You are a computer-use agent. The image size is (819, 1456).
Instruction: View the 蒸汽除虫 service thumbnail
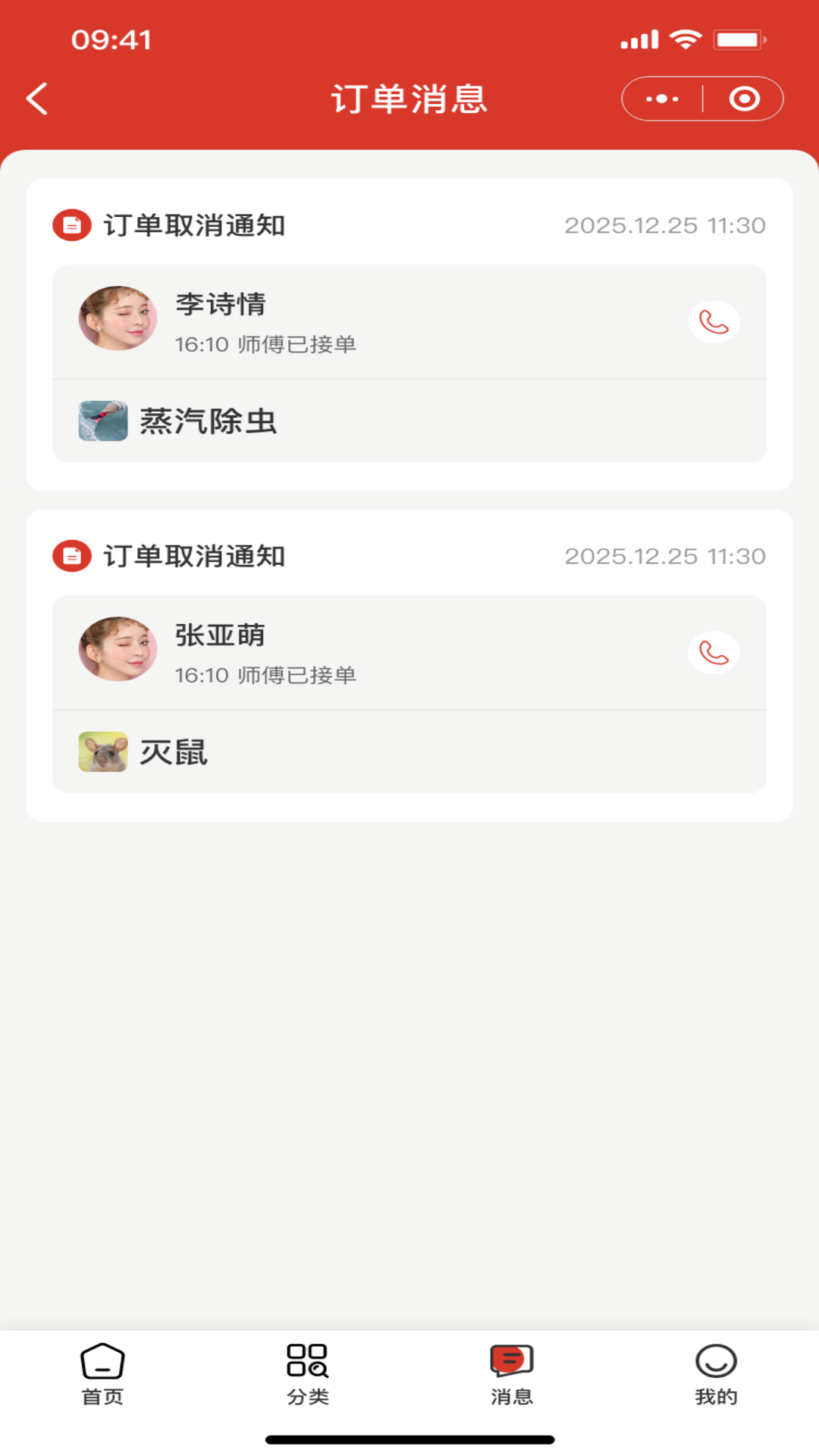pos(103,422)
